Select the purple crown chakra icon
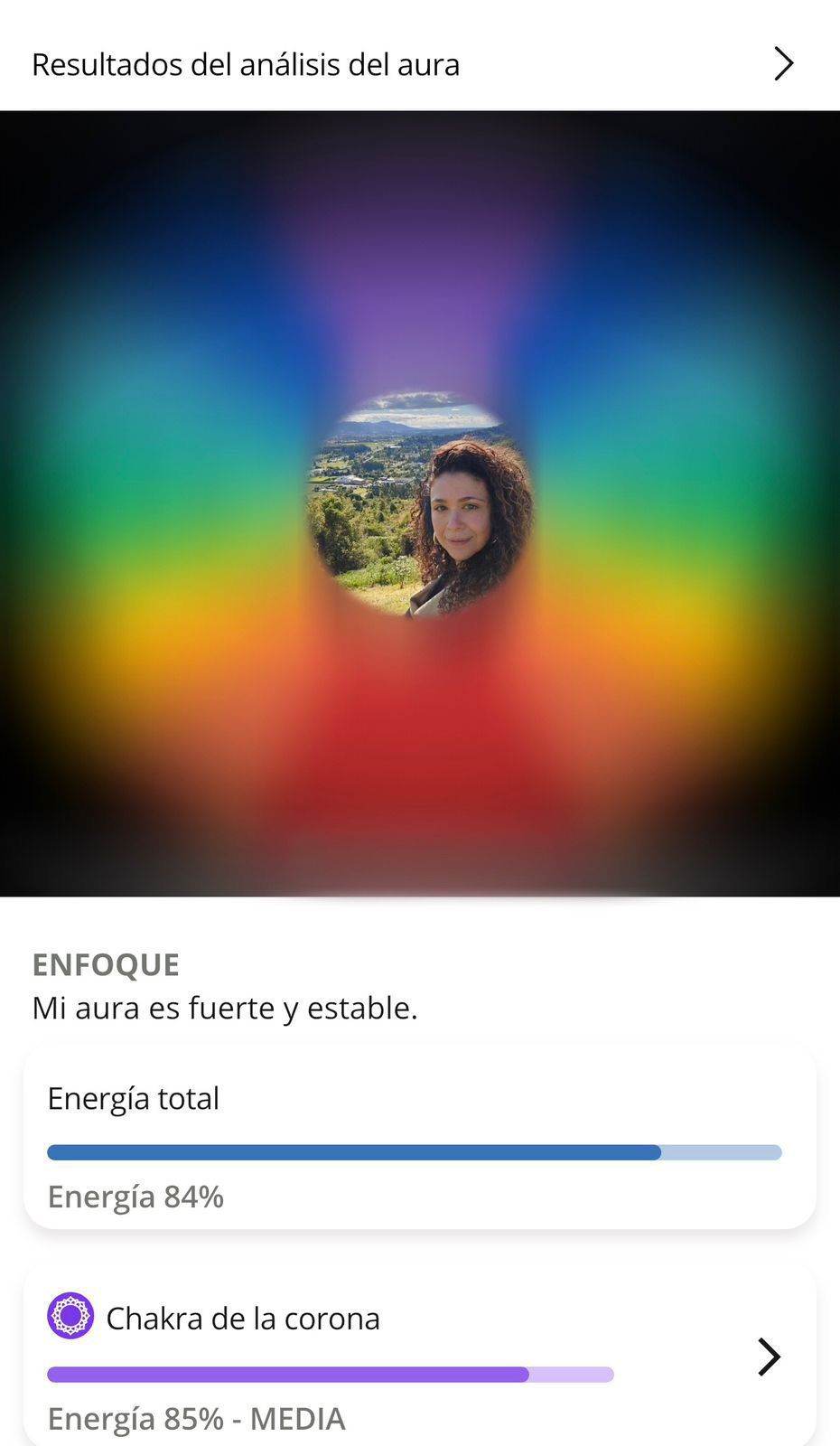 pyautogui.click(x=72, y=1318)
